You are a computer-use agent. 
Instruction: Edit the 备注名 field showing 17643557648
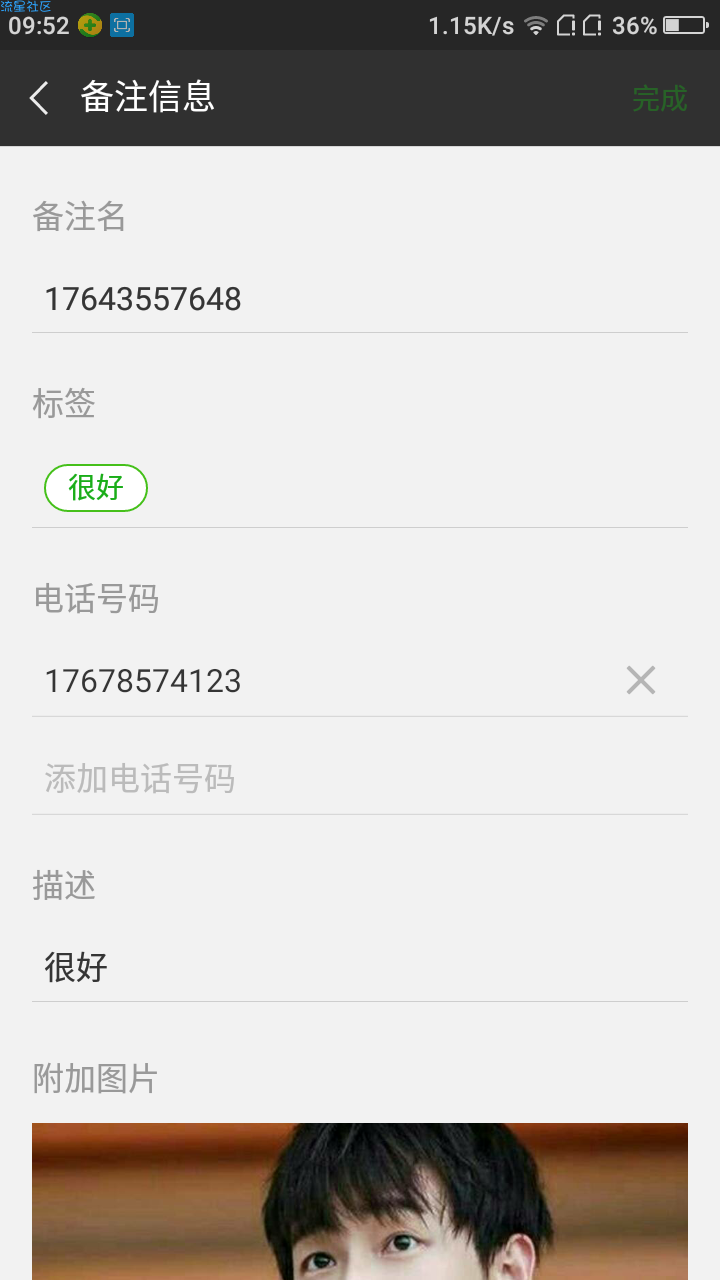360,299
